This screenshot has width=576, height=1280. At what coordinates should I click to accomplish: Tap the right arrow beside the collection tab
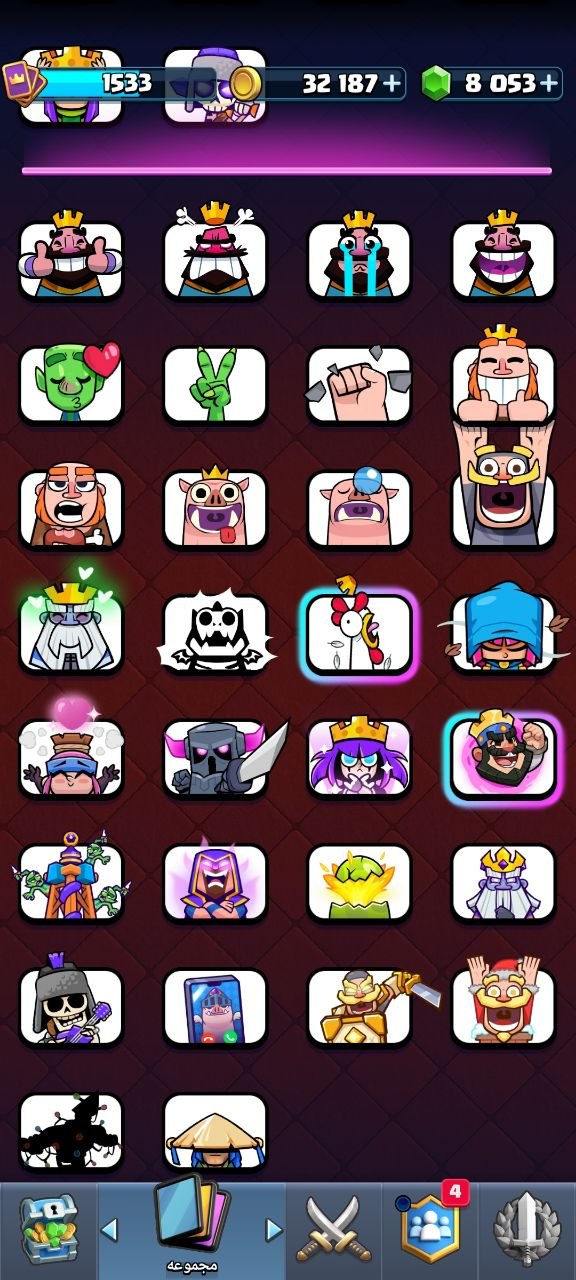[x=273, y=1229]
